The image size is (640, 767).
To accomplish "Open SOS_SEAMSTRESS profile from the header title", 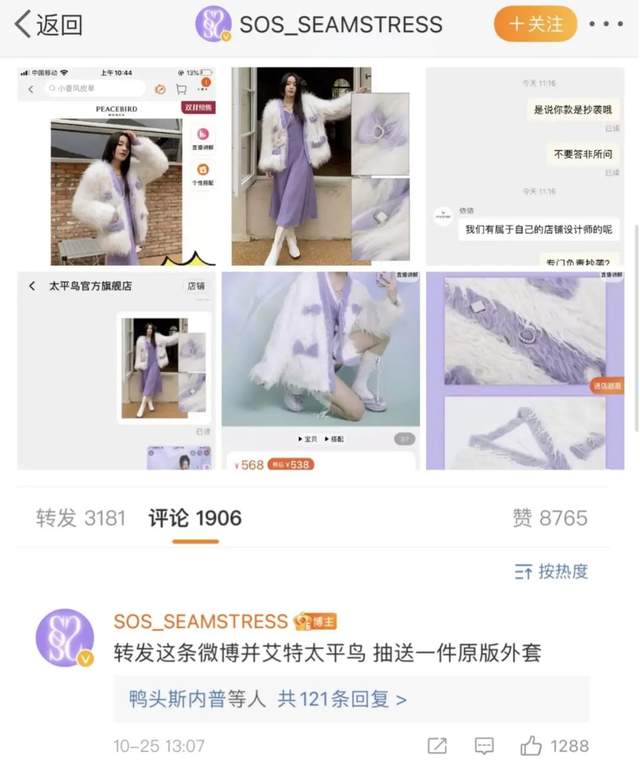I will click(328, 24).
